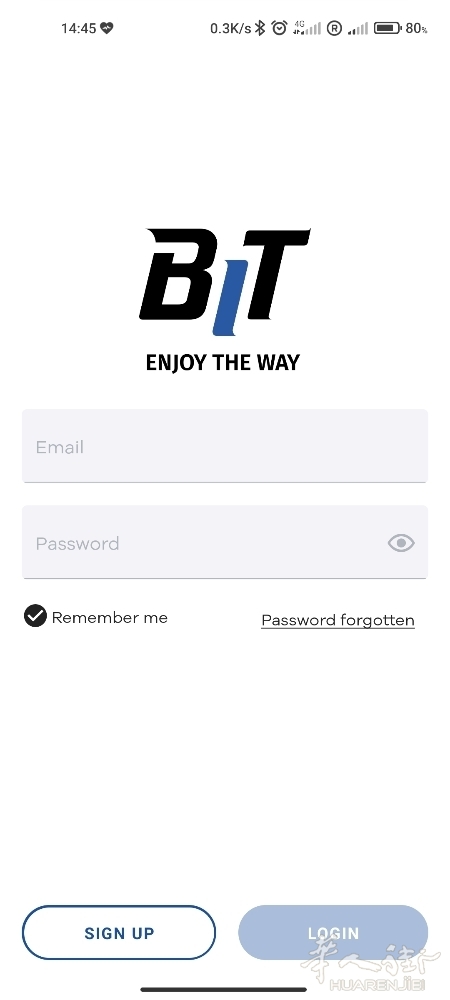Tap the LOGIN button
Viewport: 450px width, 1000px height.
[x=333, y=932]
